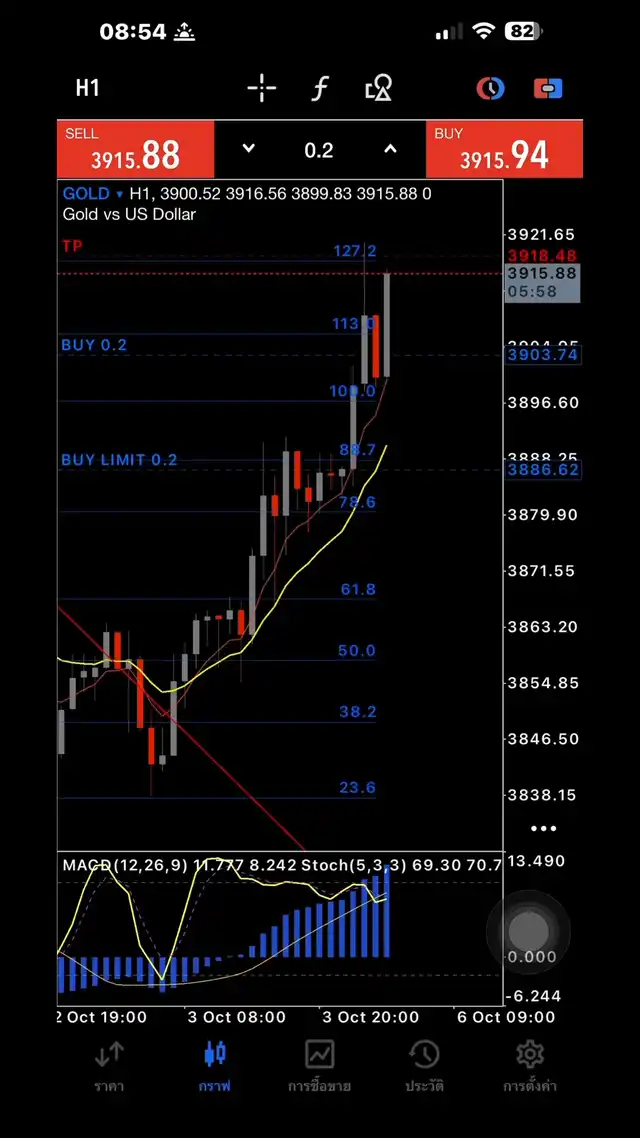Switch to the ประวัติ history tab
This screenshot has width=640, height=1138.
pos(424,1066)
